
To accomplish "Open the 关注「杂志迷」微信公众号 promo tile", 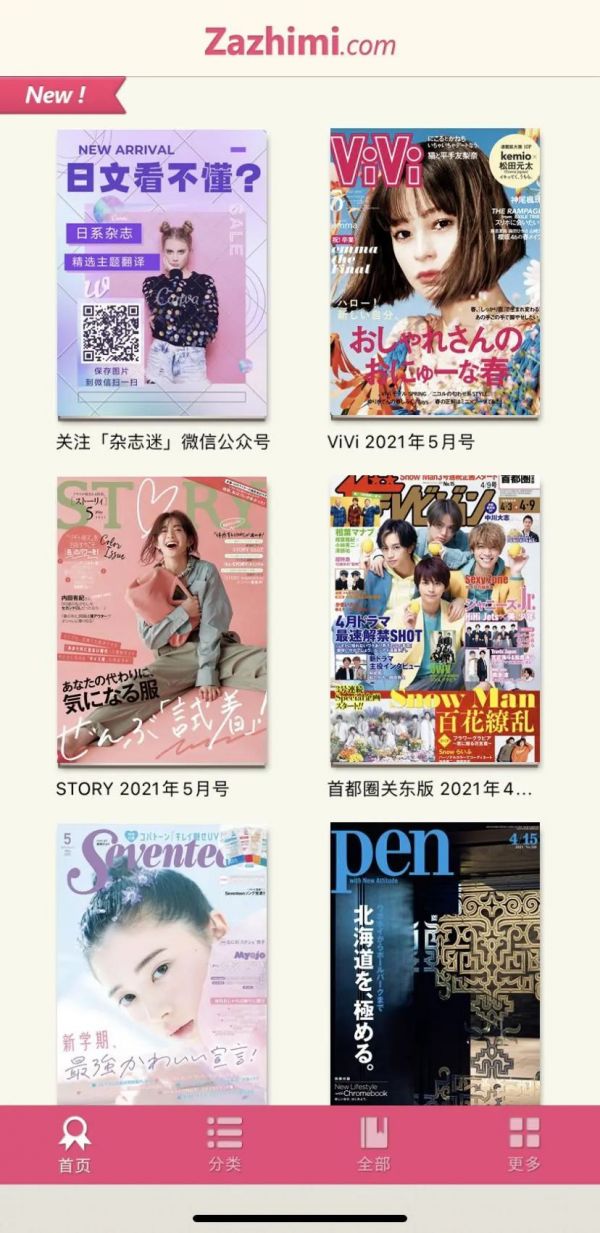I will (x=161, y=273).
